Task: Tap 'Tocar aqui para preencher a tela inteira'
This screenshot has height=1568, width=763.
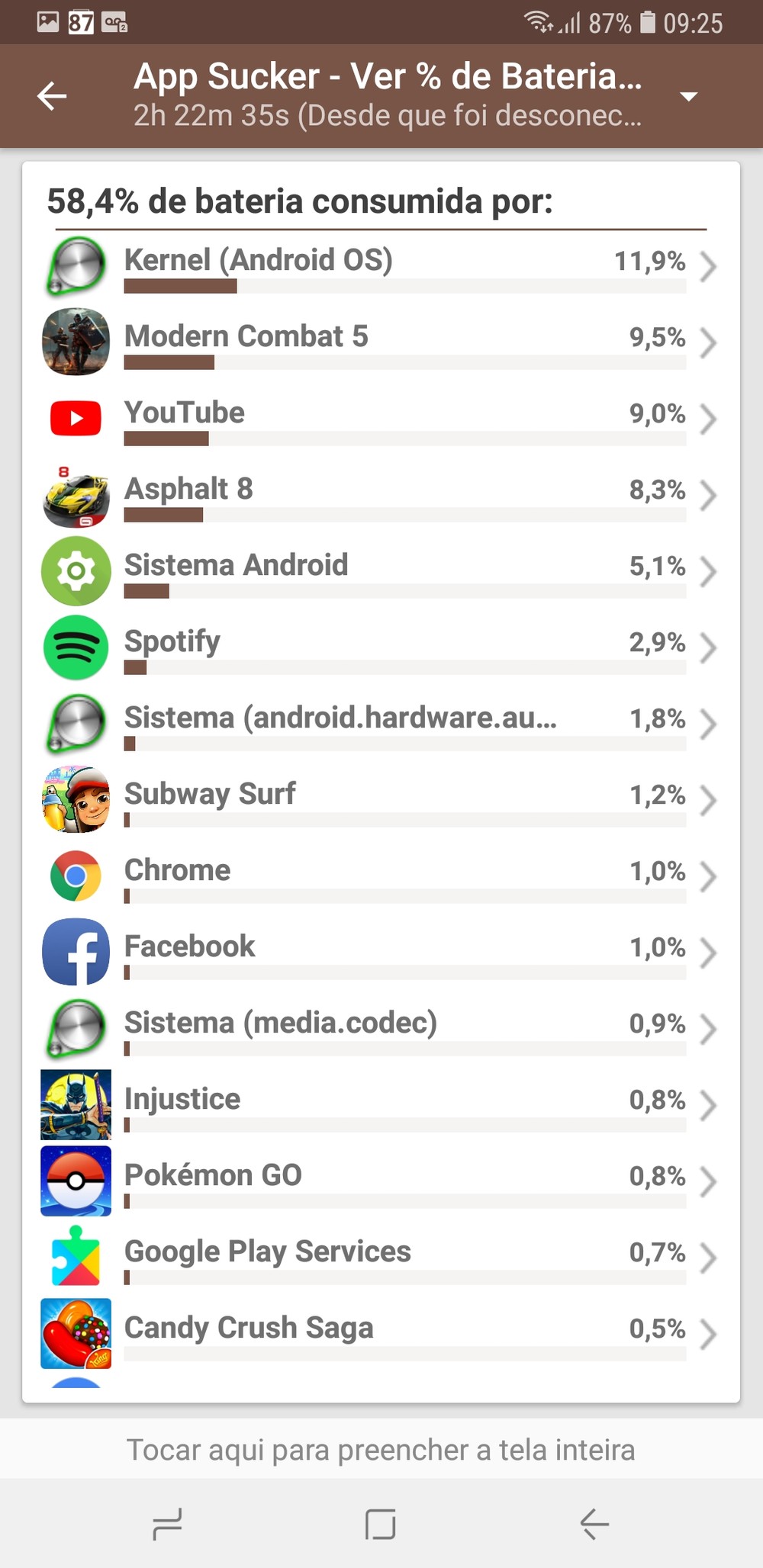Action: pyautogui.click(x=381, y=1449)
